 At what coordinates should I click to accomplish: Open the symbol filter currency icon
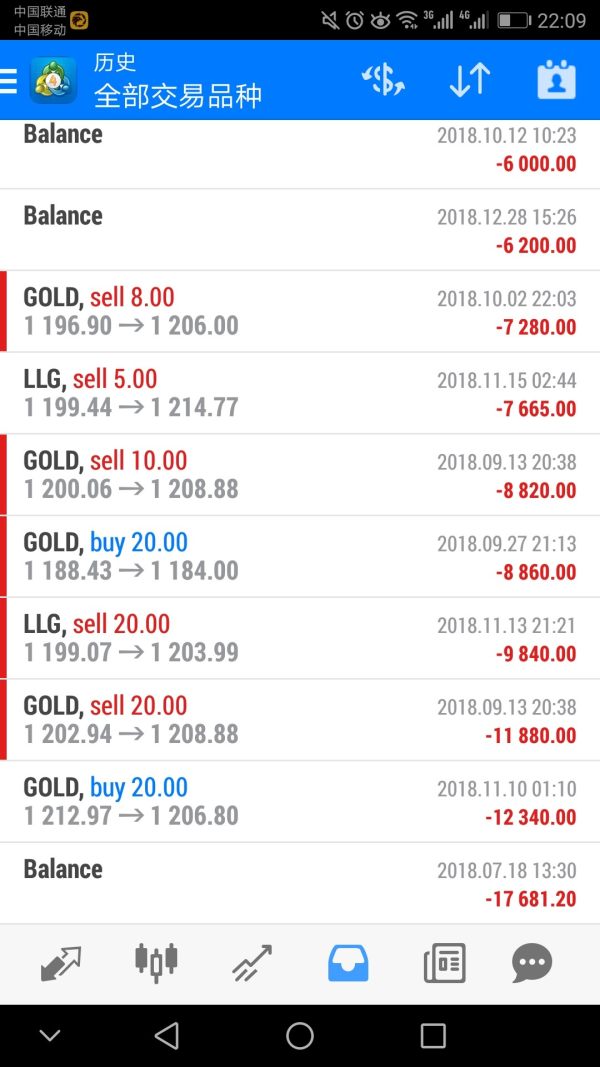383,80
